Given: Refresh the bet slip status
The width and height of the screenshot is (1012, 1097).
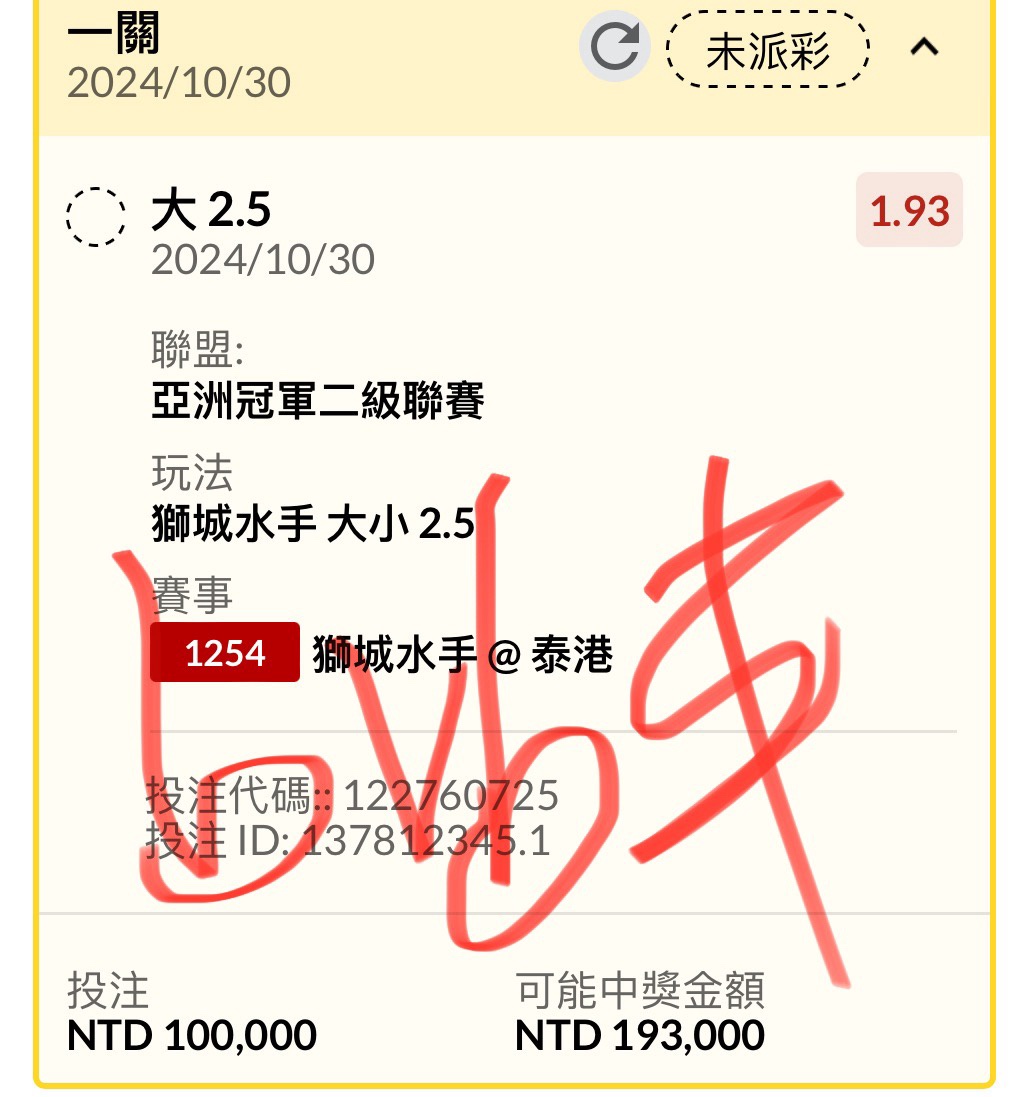Looking at the screenshot, I should coord(614,47).
